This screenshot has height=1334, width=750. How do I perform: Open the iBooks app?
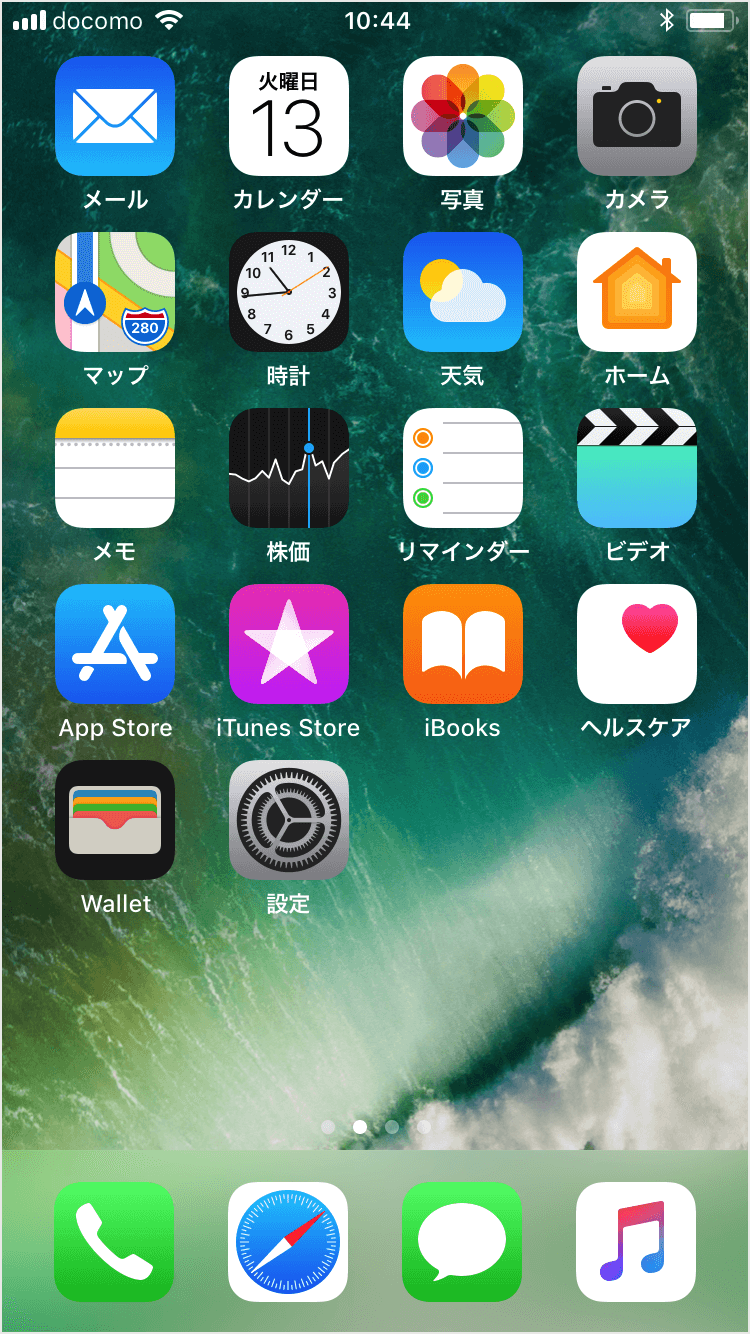click(463, 644)
